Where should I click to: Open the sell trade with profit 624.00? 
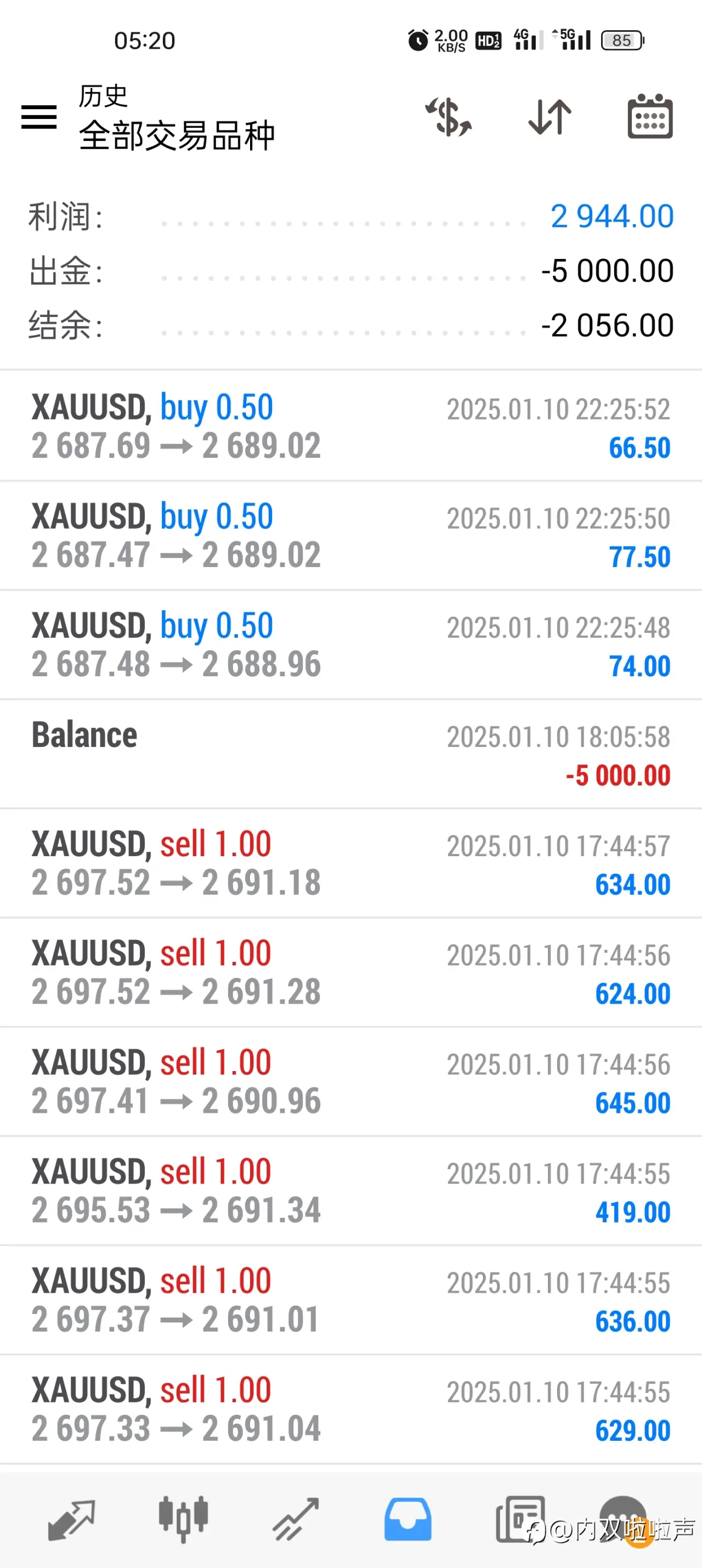350,972
